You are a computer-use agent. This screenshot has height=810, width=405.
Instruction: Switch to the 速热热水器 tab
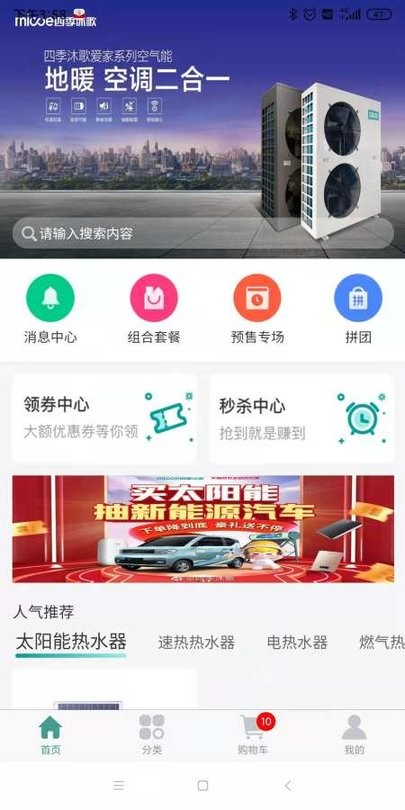[x=196, y=643]
